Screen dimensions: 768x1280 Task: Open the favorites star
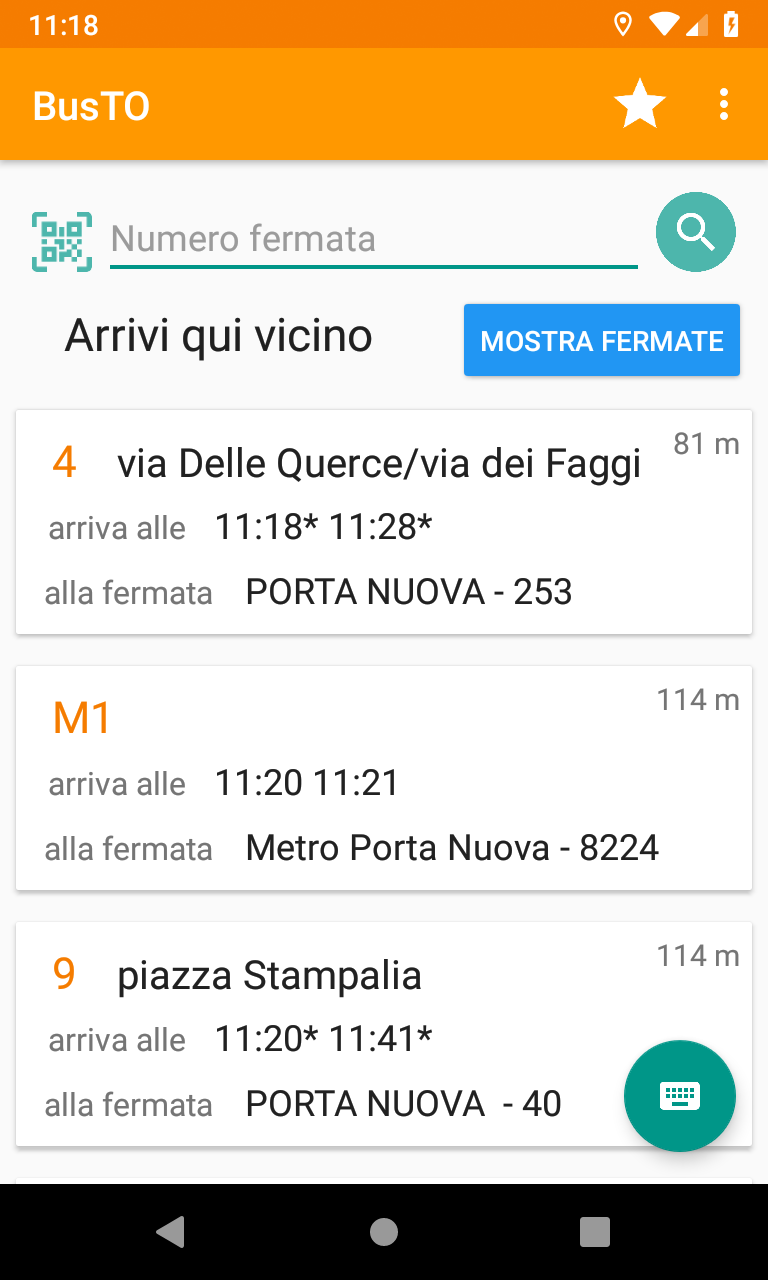coord(639,104)
